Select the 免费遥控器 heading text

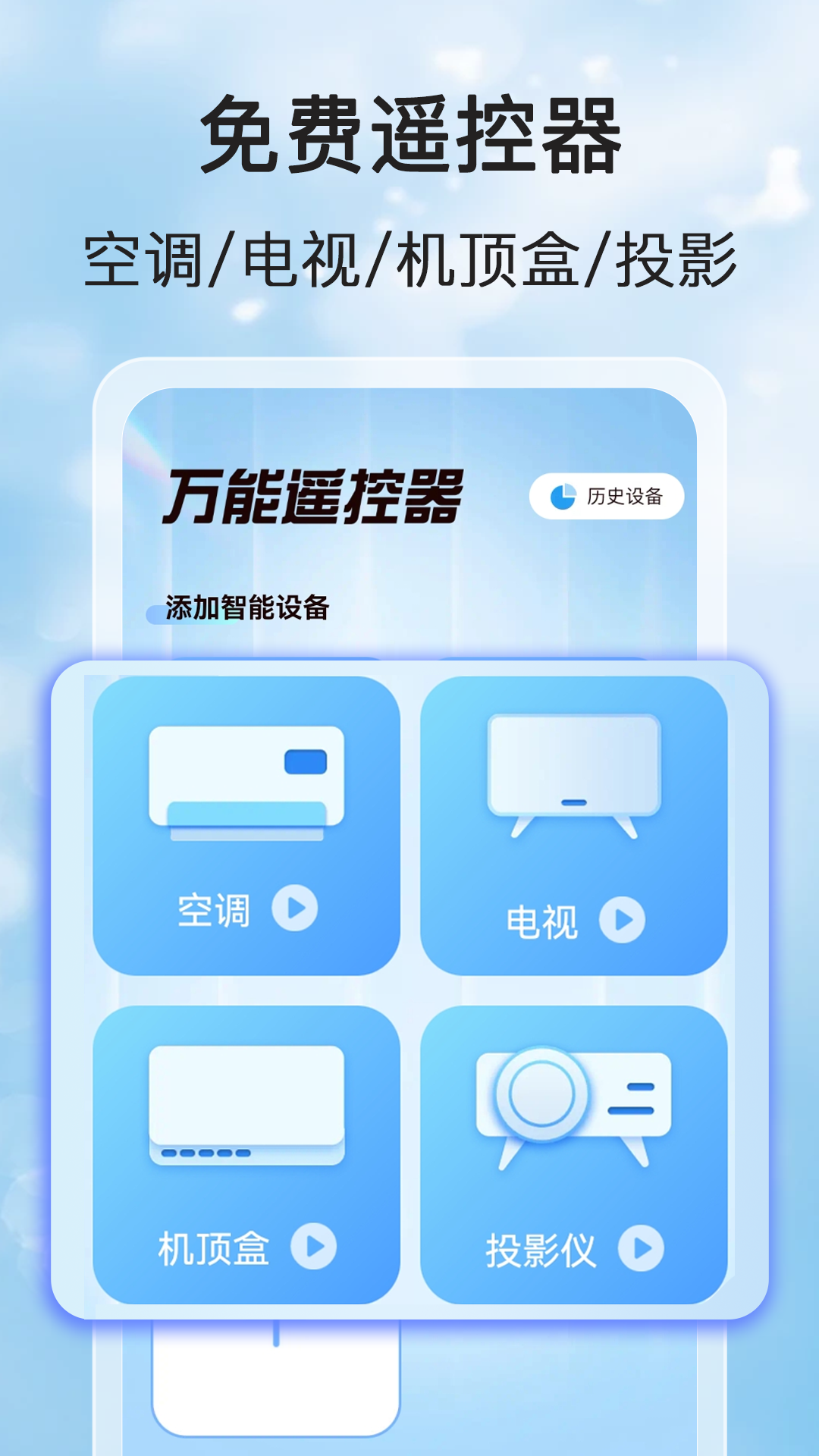click(x=409, y=135)
